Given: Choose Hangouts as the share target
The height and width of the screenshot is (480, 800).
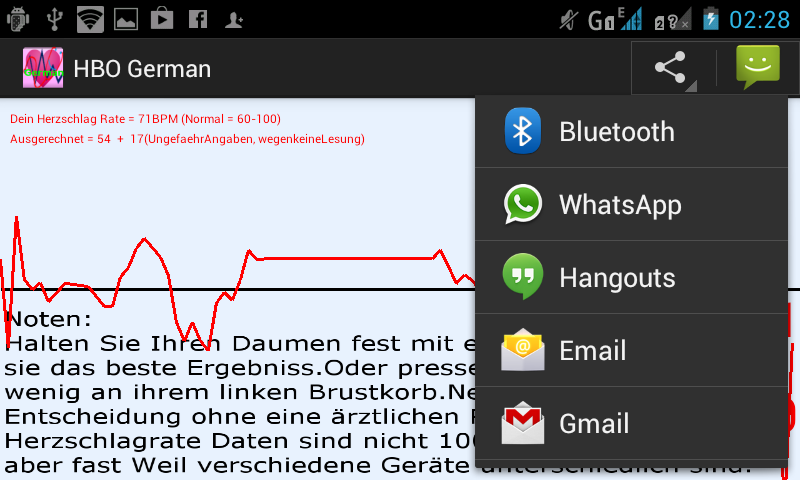Looking at the screenshot, I should click(x=631, y=278).
